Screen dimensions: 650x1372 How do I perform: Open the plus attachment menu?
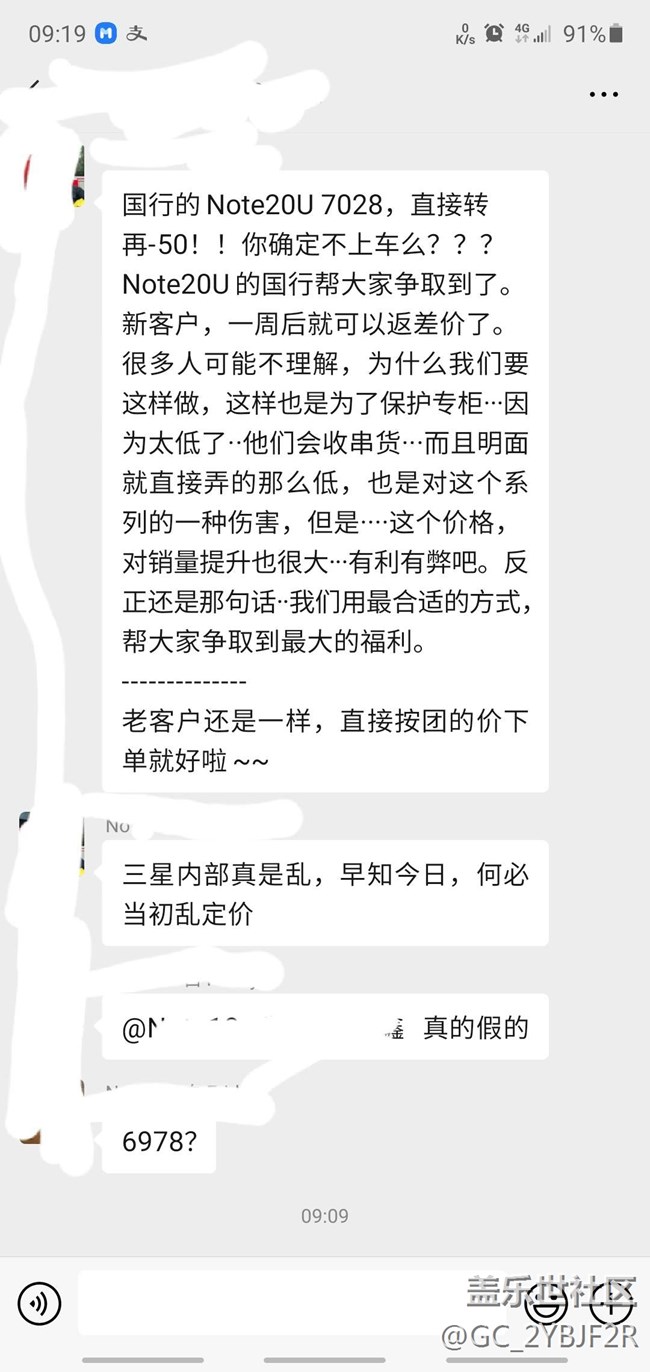(608, 1304)
